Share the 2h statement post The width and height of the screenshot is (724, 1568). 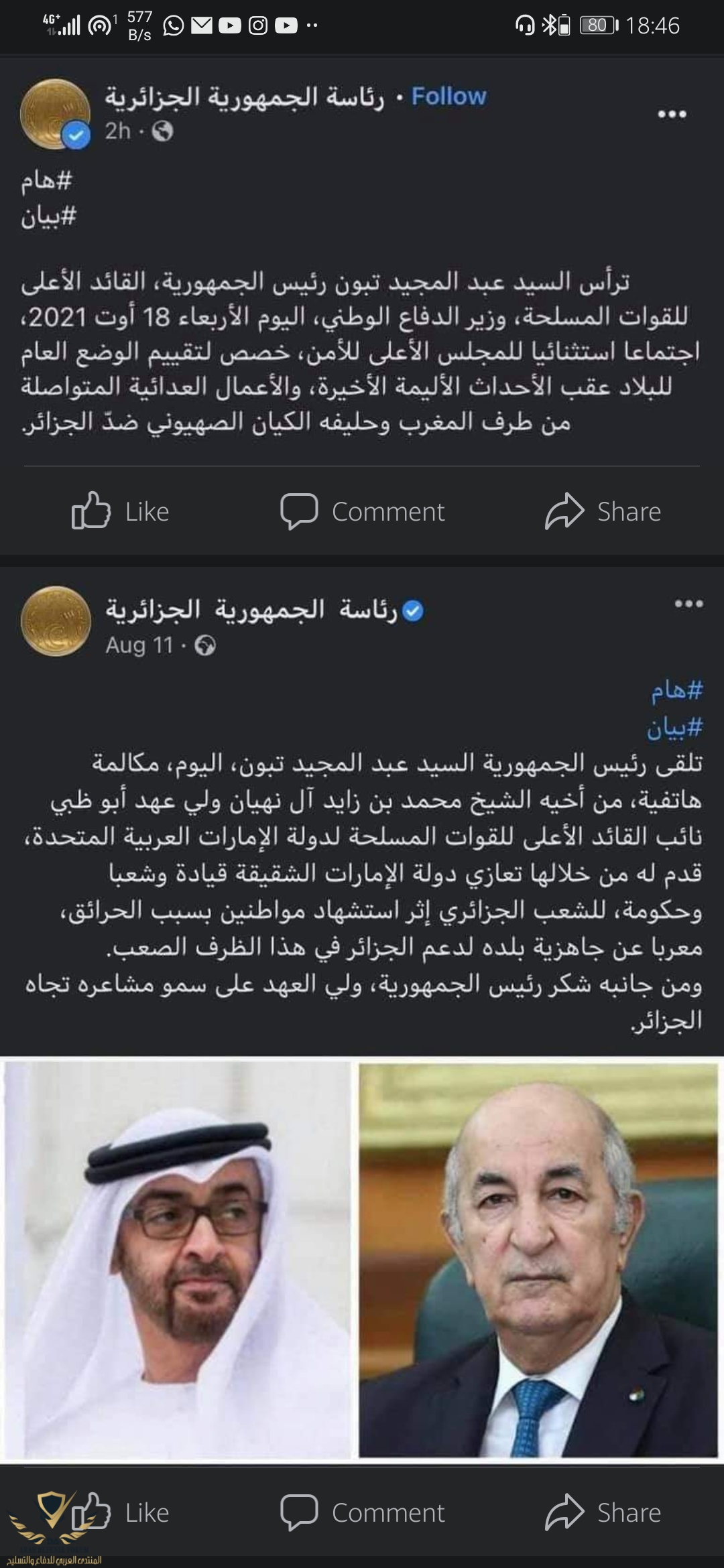click(x=603, y=512)
